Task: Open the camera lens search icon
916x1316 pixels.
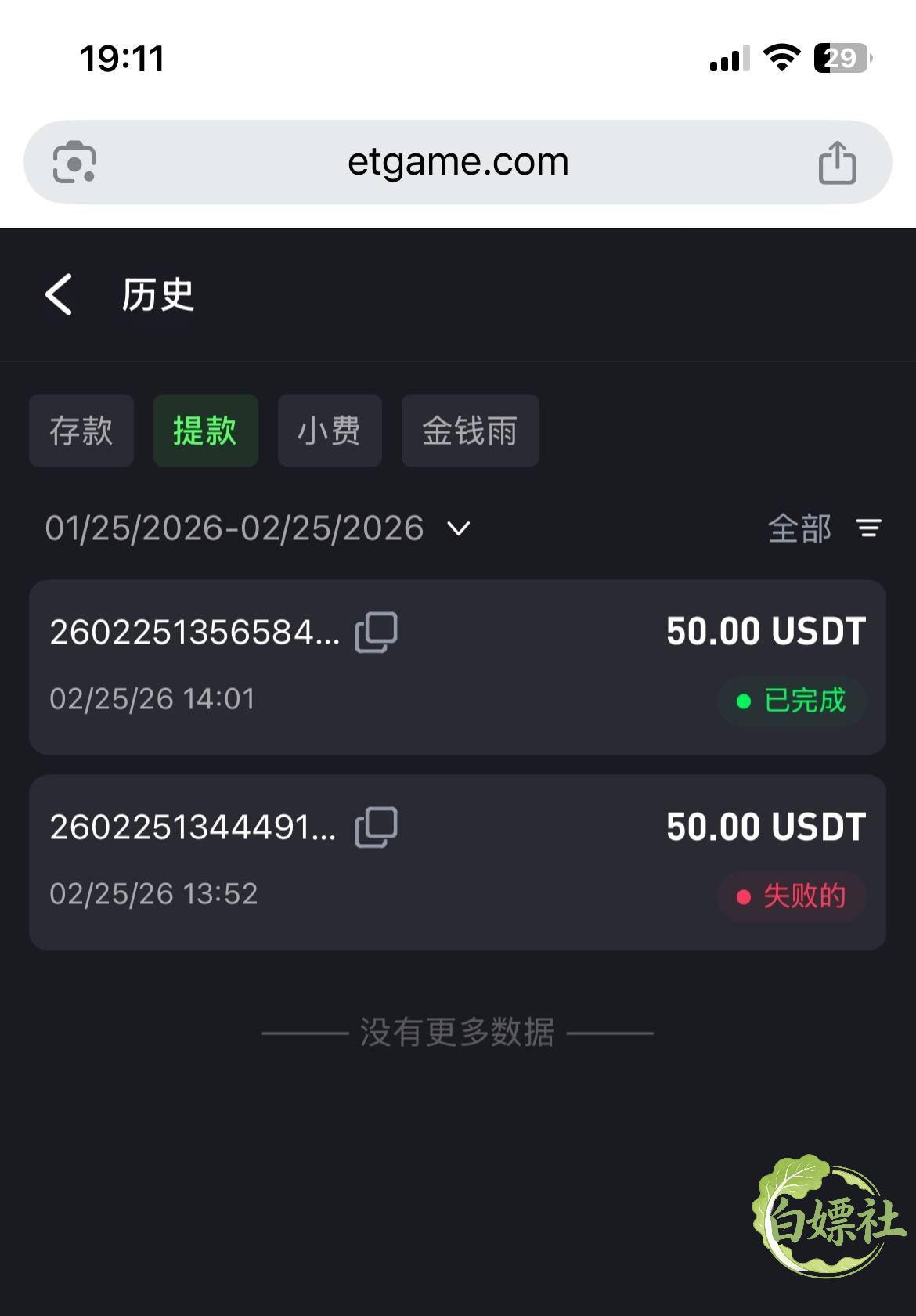Action: coord(74,162)
